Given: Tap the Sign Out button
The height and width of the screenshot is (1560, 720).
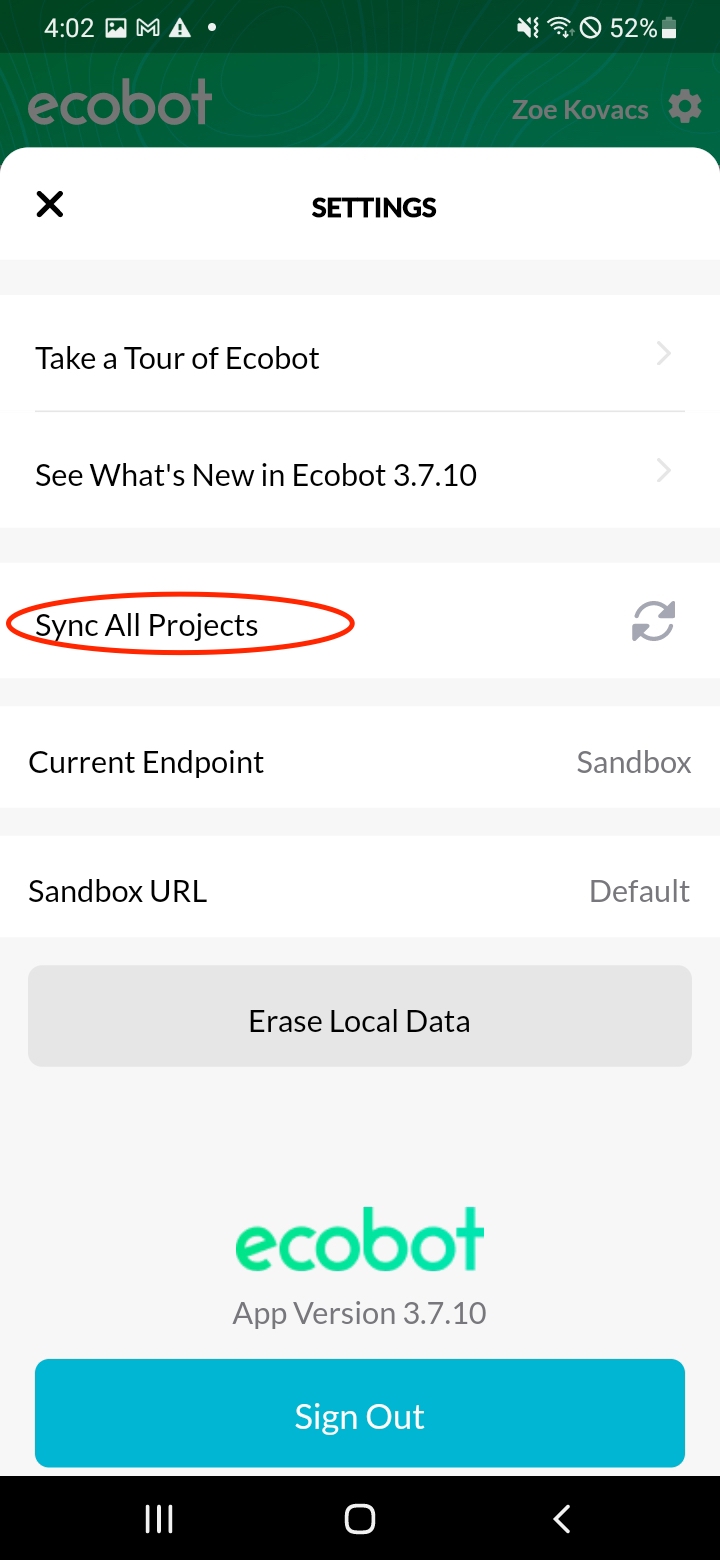Looking at the screenshot, I should point(359,1413).
